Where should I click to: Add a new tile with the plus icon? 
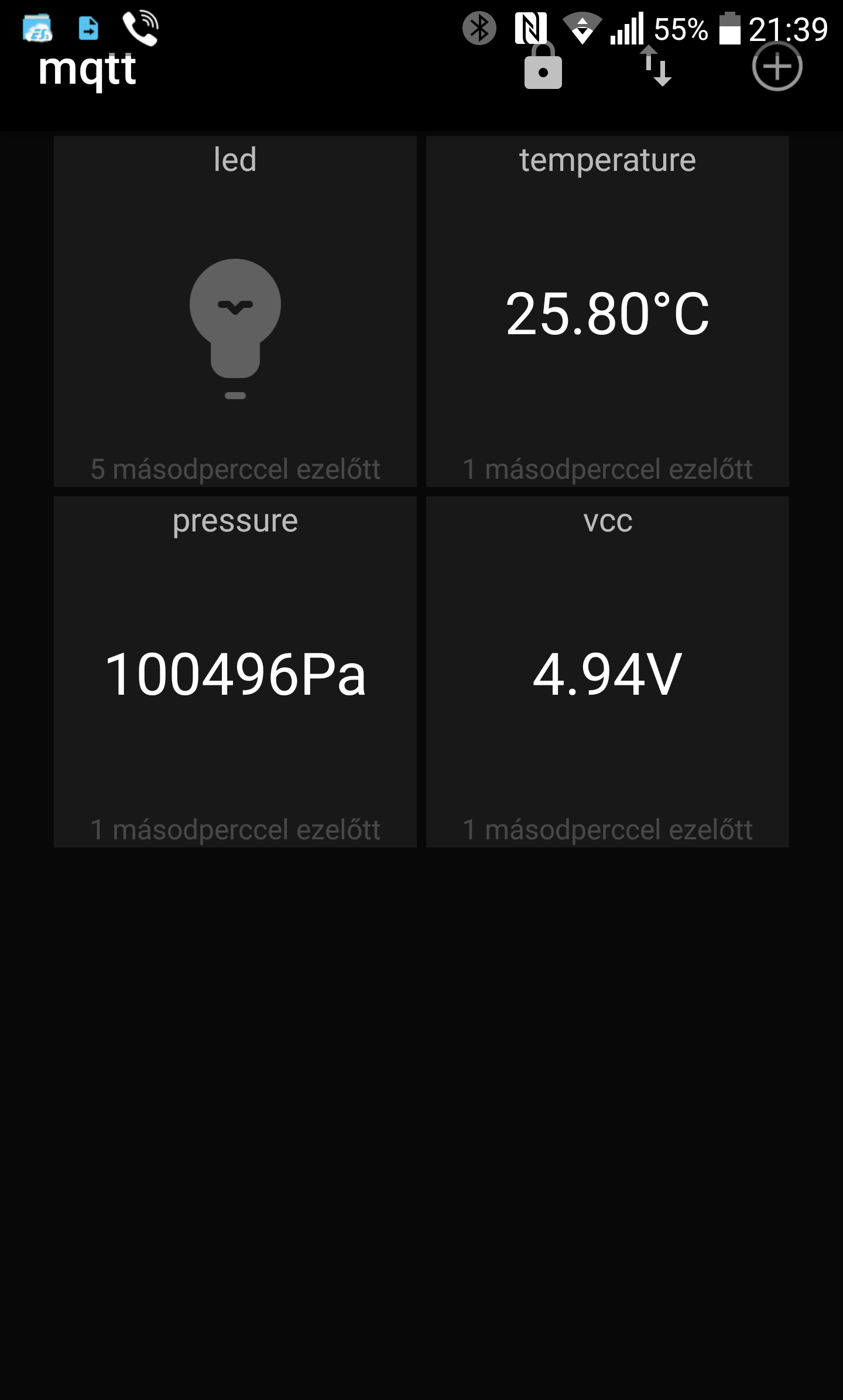pos(777,67)
